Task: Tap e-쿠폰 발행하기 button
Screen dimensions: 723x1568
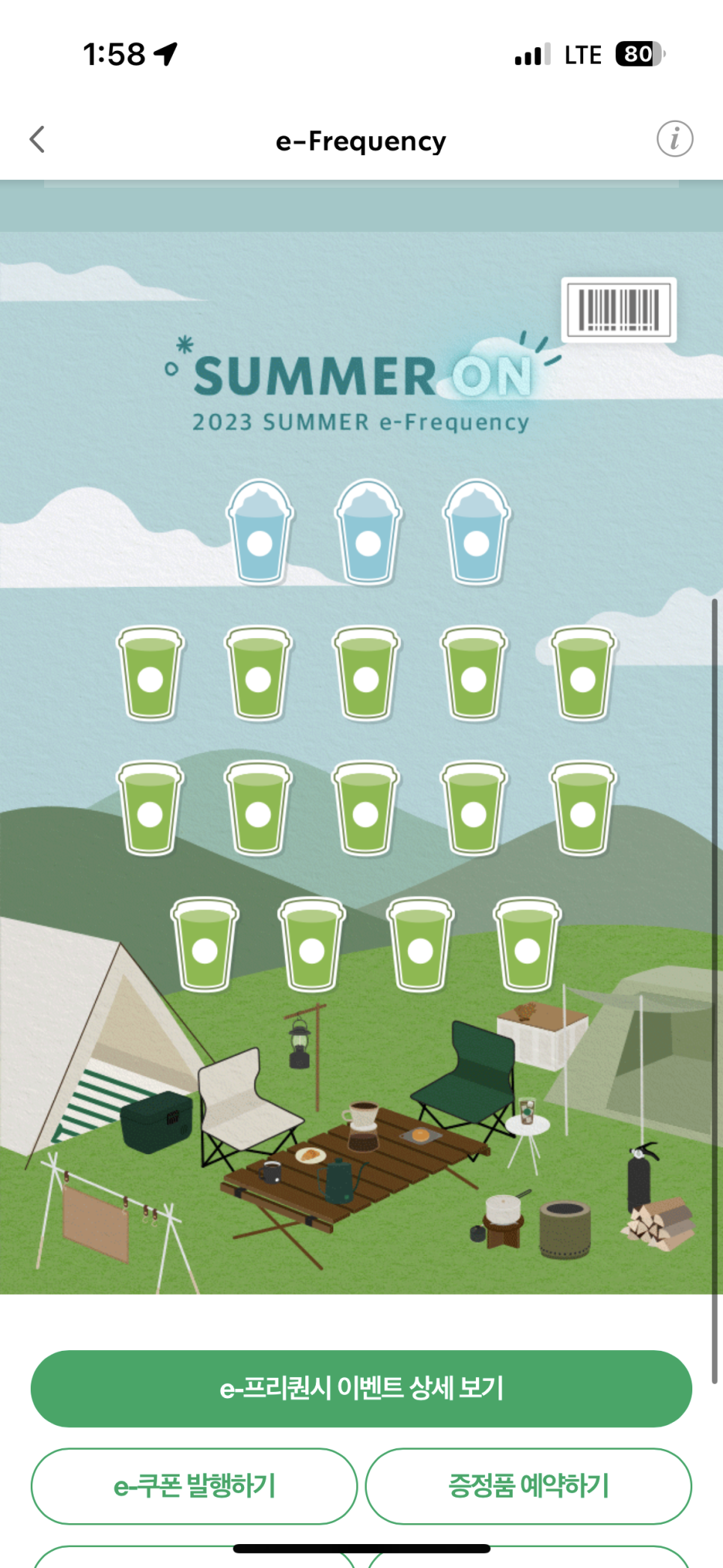Action: (194, 1486)
